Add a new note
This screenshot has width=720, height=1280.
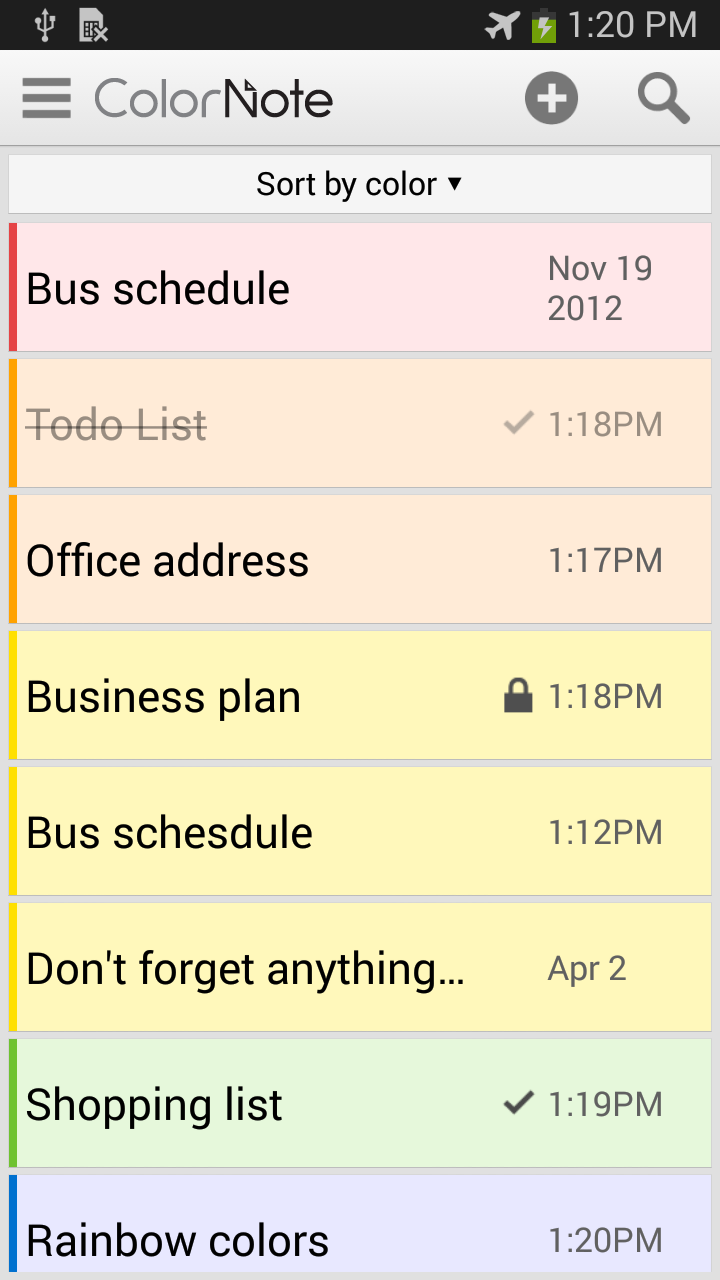(551, 99)
